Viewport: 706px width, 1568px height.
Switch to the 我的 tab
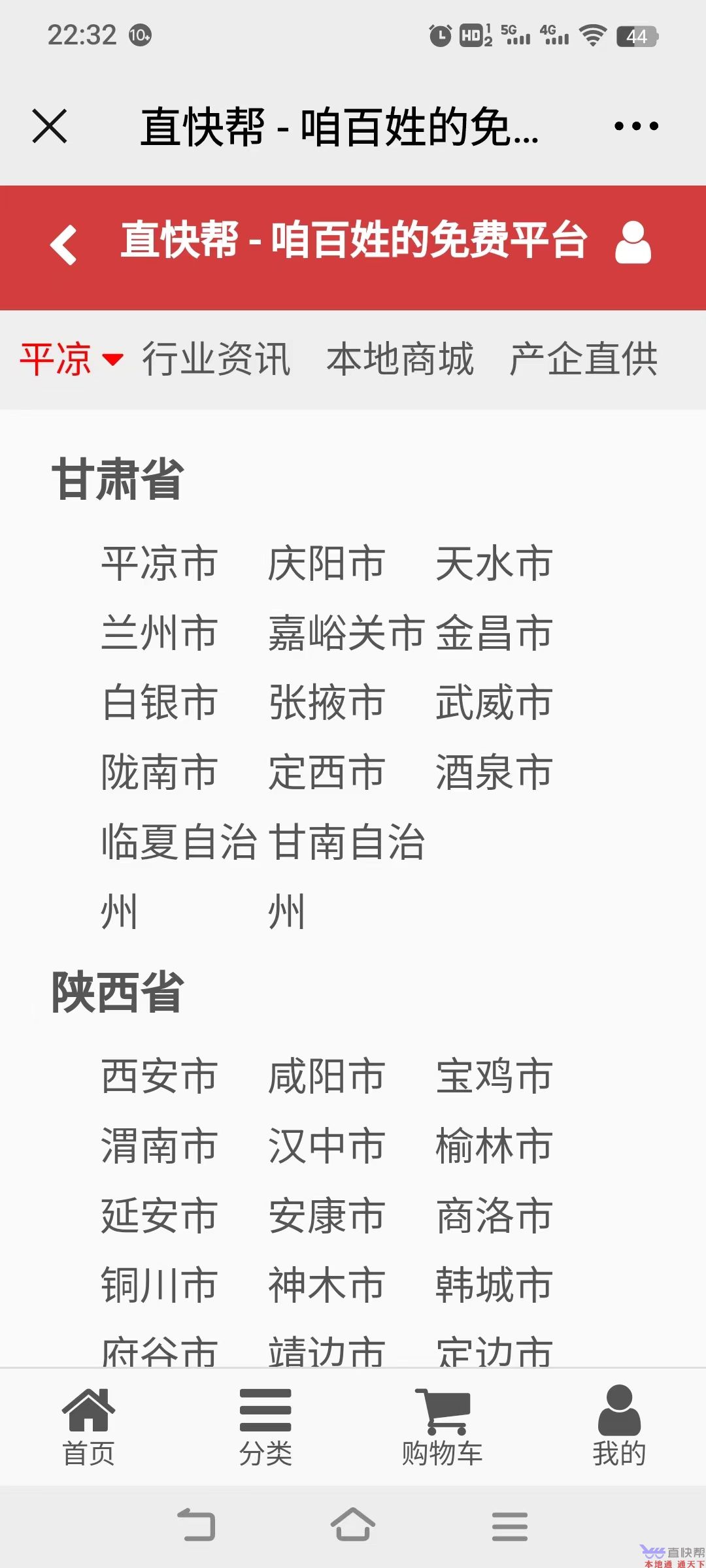[x=619, y=1426]
